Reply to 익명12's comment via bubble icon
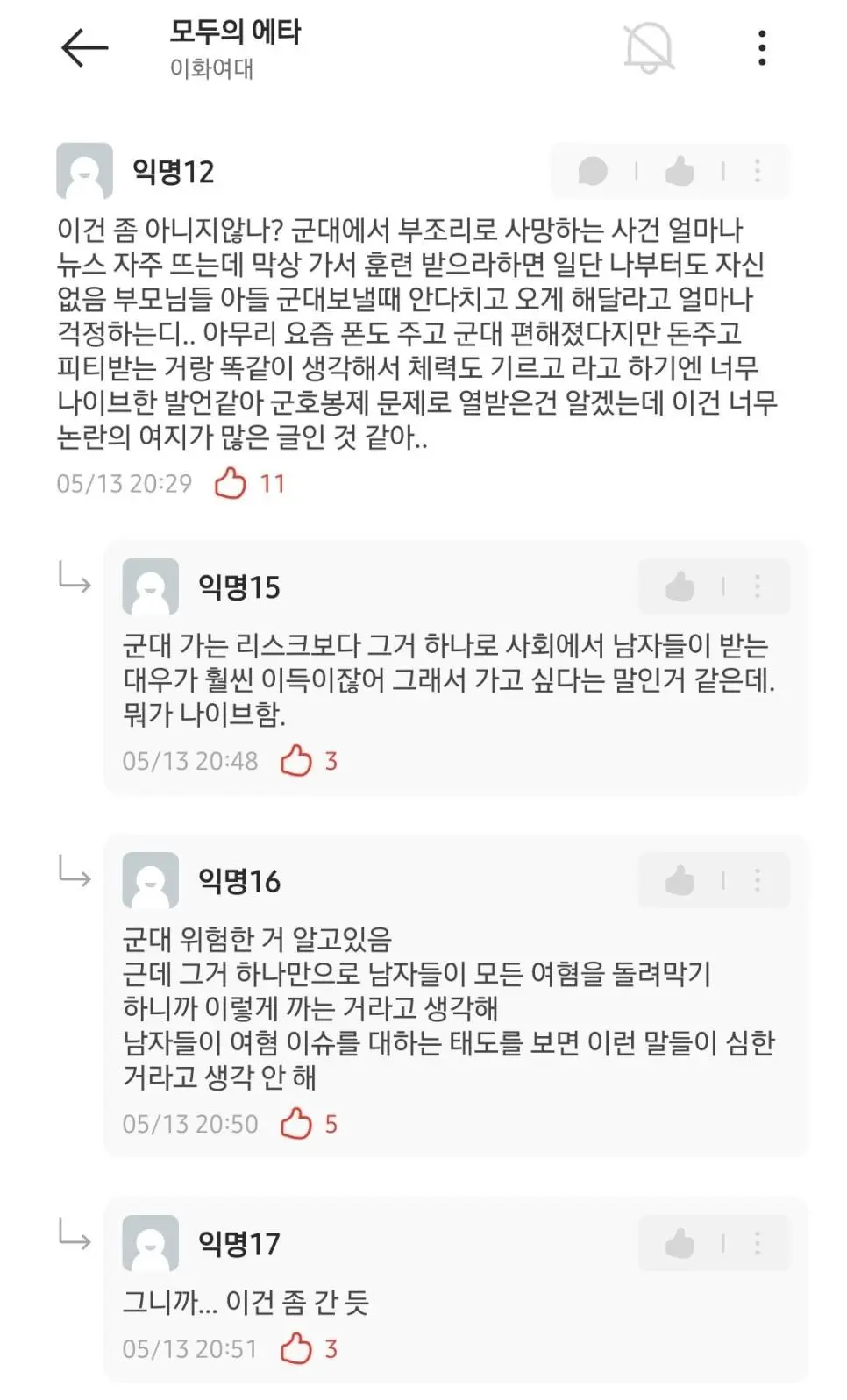Image resolution: width=847 pixels, height=1400 pixels. [593, 171]
